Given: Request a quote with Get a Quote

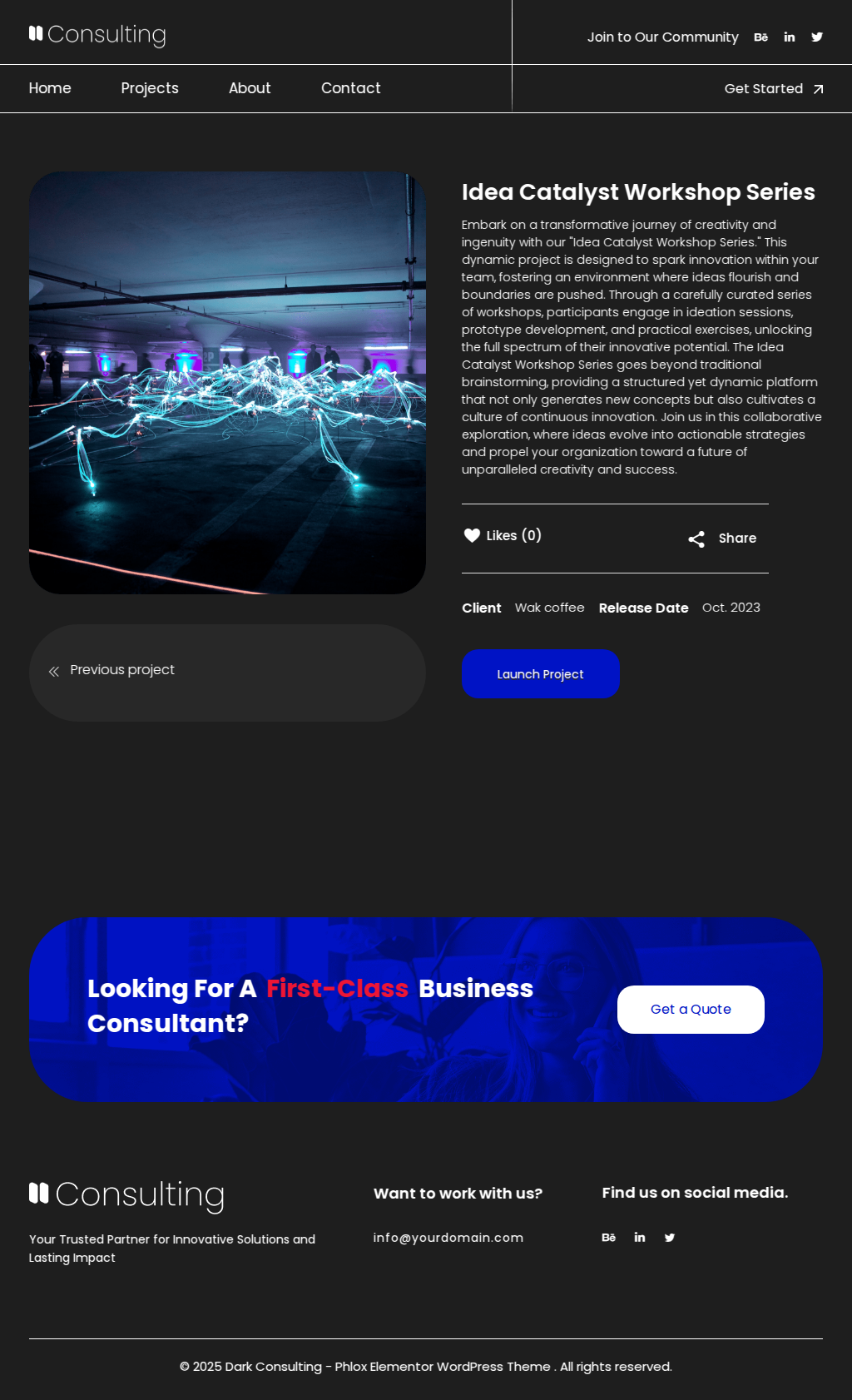Looking at the screenshot, I should coord(691,1010).
